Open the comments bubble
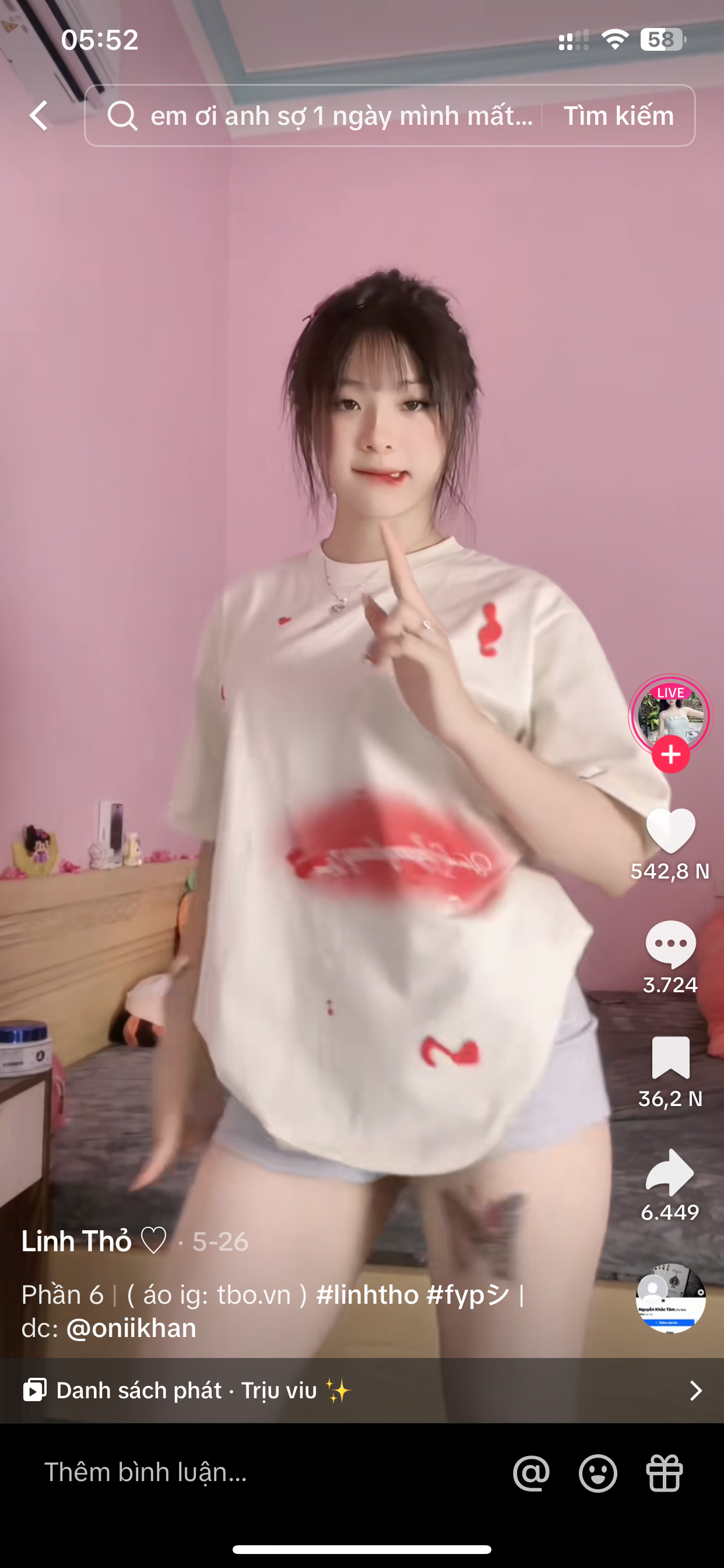Screen dimensions: 724x1568 (670, 944)
